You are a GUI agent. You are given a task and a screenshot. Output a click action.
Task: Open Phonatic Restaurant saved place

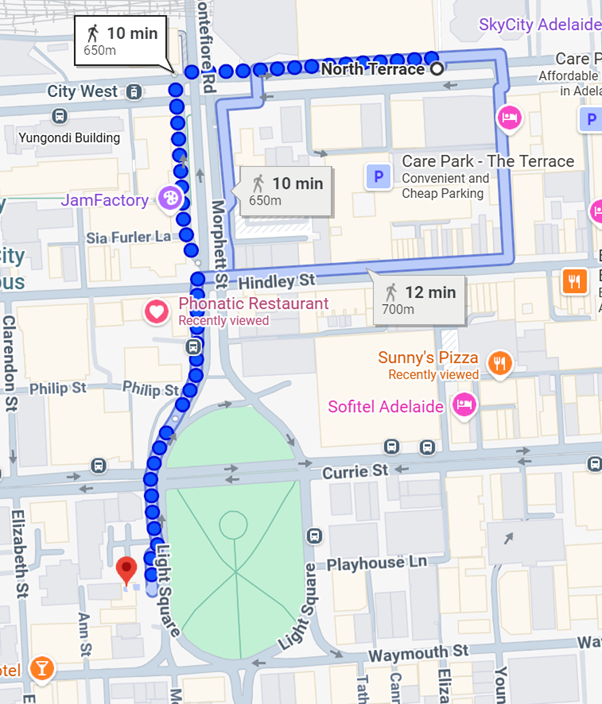157,311
